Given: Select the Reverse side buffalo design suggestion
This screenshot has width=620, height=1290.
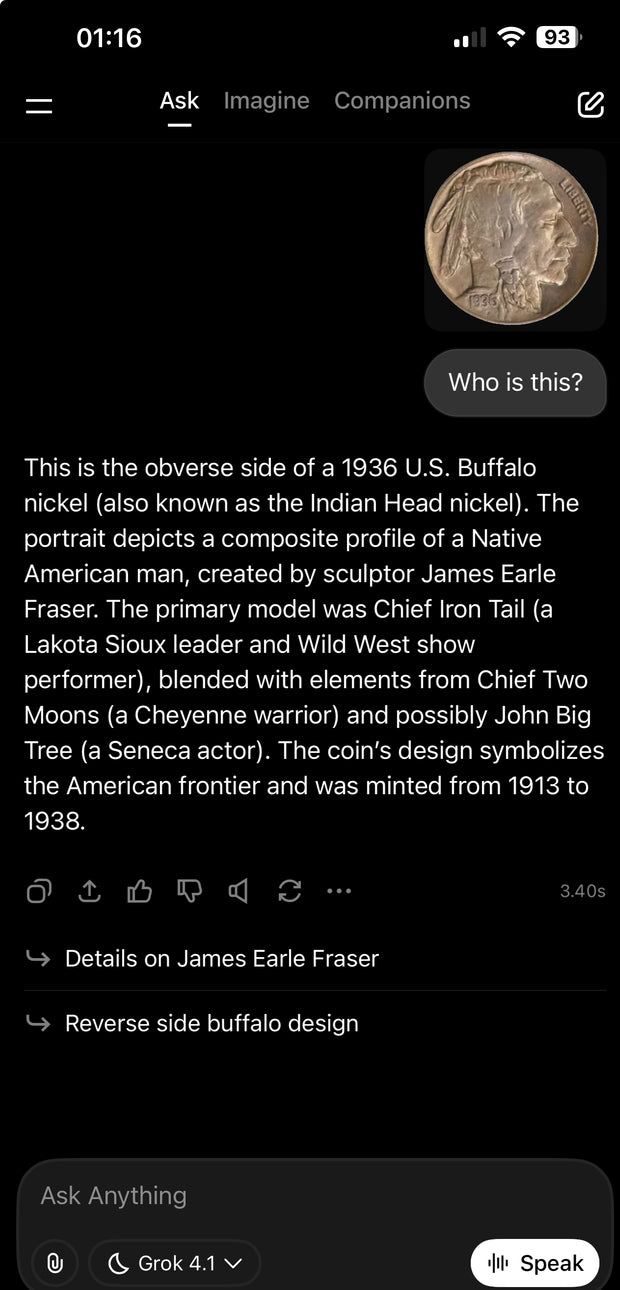Looking at the screenshot, I should tap(211, 1023).
